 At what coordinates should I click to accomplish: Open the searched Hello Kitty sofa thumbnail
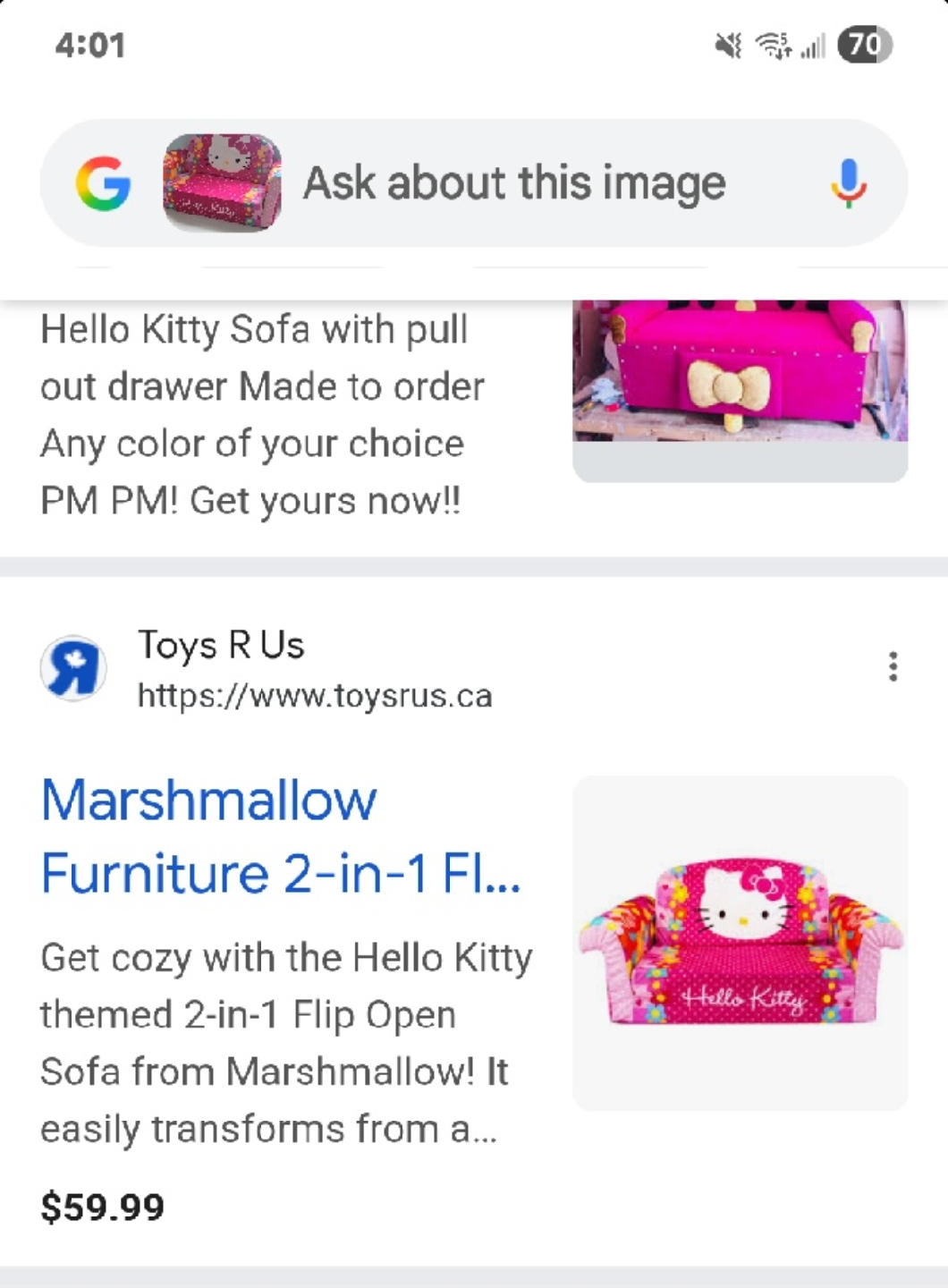pos(222,183)
